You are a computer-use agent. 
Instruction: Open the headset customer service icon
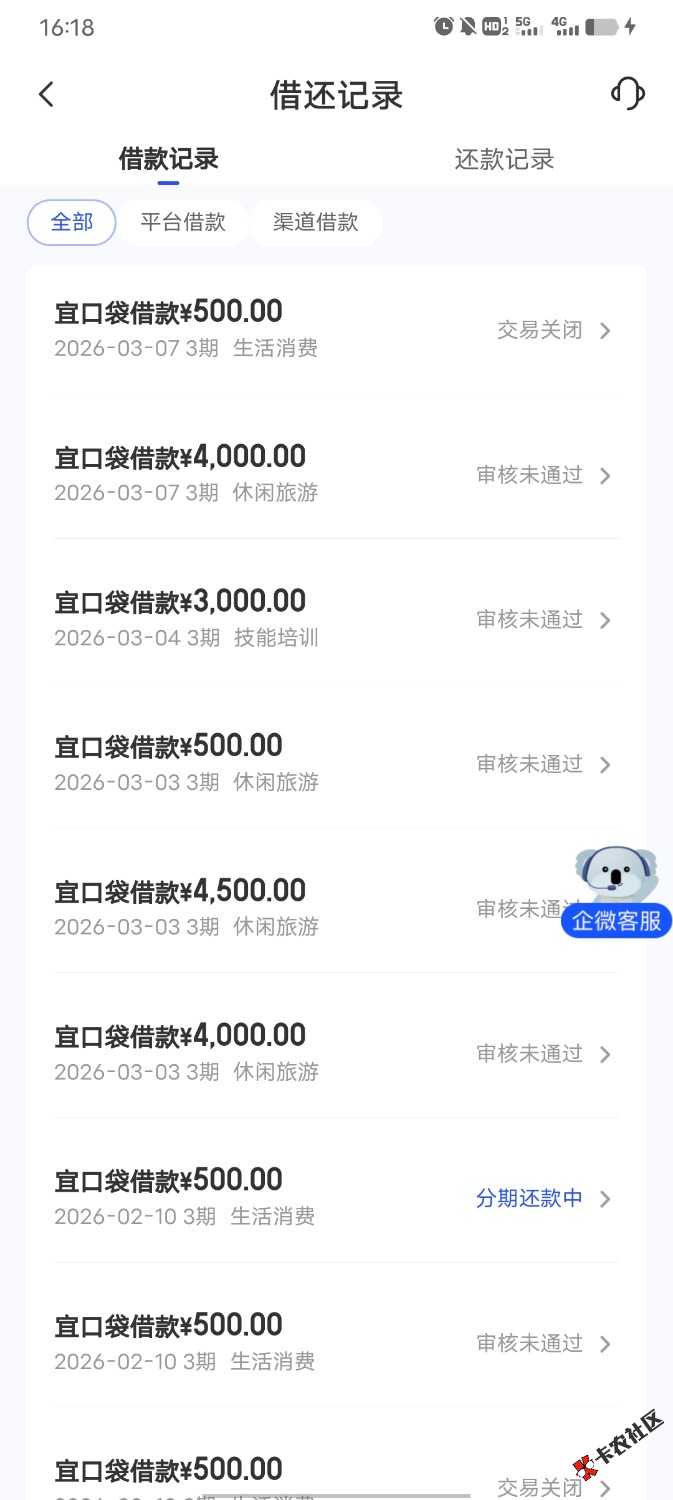(627, 94)
